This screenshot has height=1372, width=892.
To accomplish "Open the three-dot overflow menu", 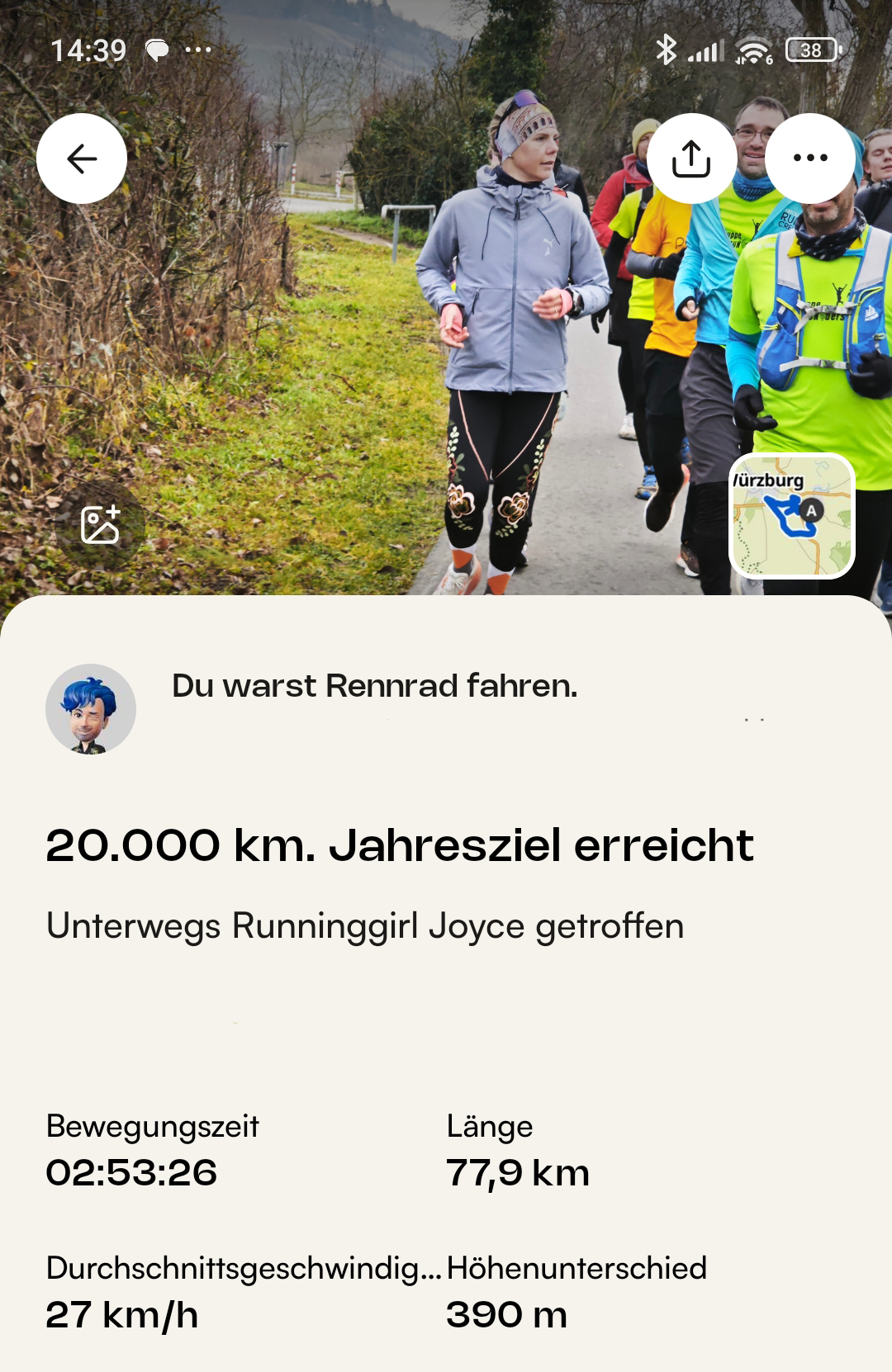I will coord(809,158).
